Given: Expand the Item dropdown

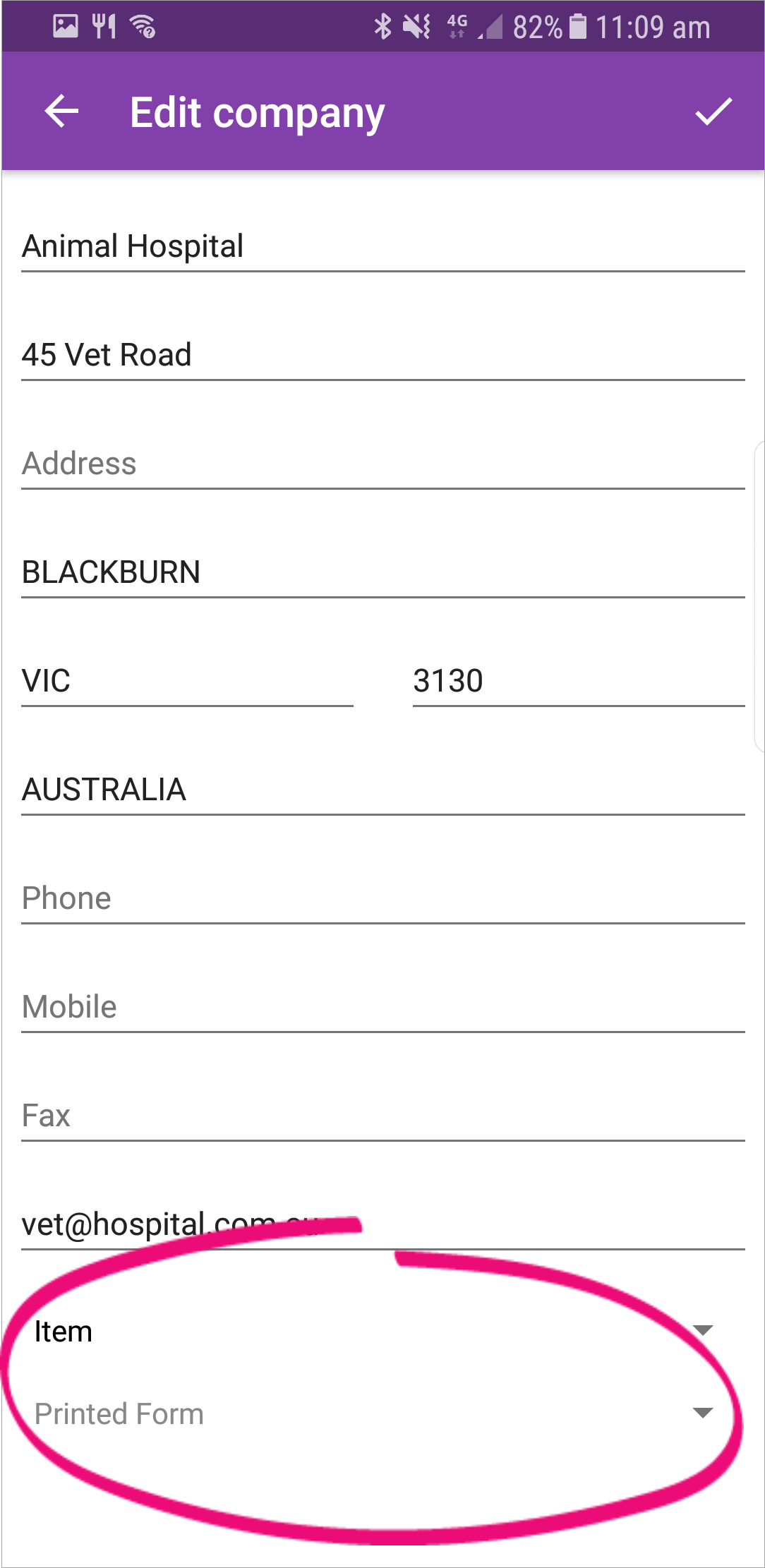Looking at the screenshot, I should coord(374,1332).
